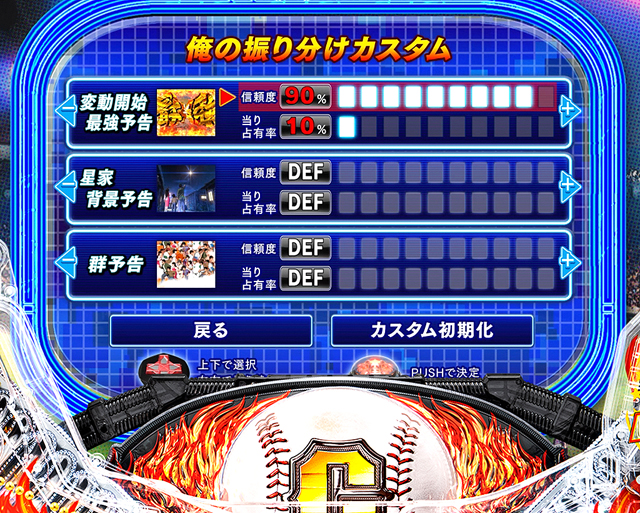640x513 pixels.
Task: Decrease value on 変動開始最強予告 row
Action: pyautogui.click(x=68, y=109)
